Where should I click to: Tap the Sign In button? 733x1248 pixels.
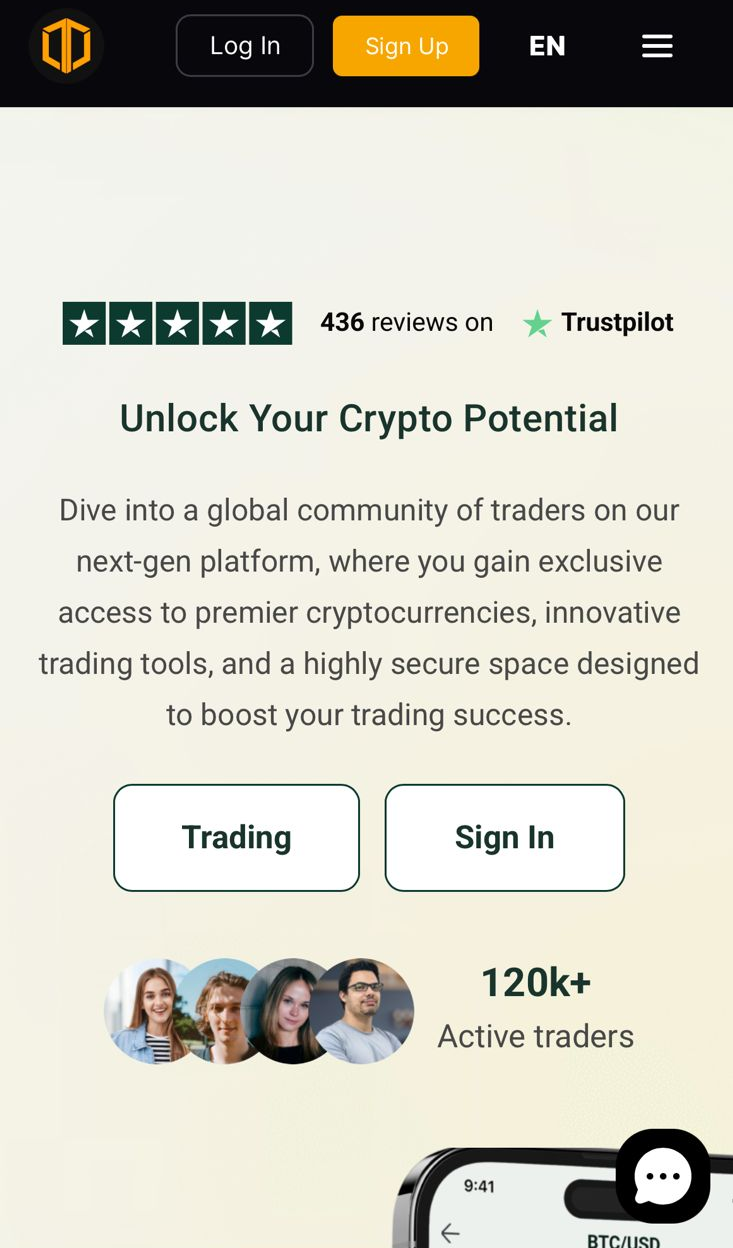coord(504,838)
